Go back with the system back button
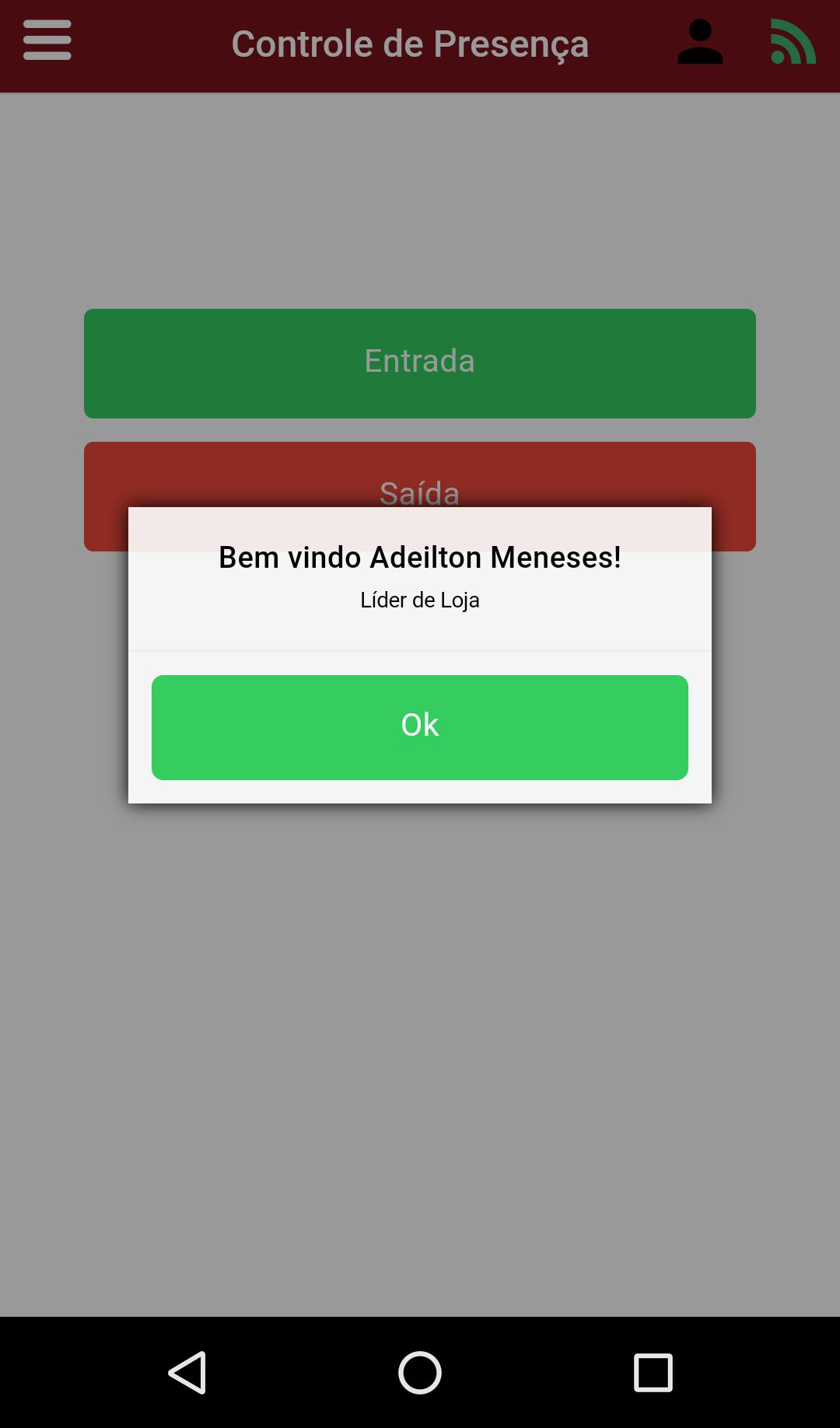Image resolution: width=840 pixels, height=1428 pixels. [x=187, y=1372]
